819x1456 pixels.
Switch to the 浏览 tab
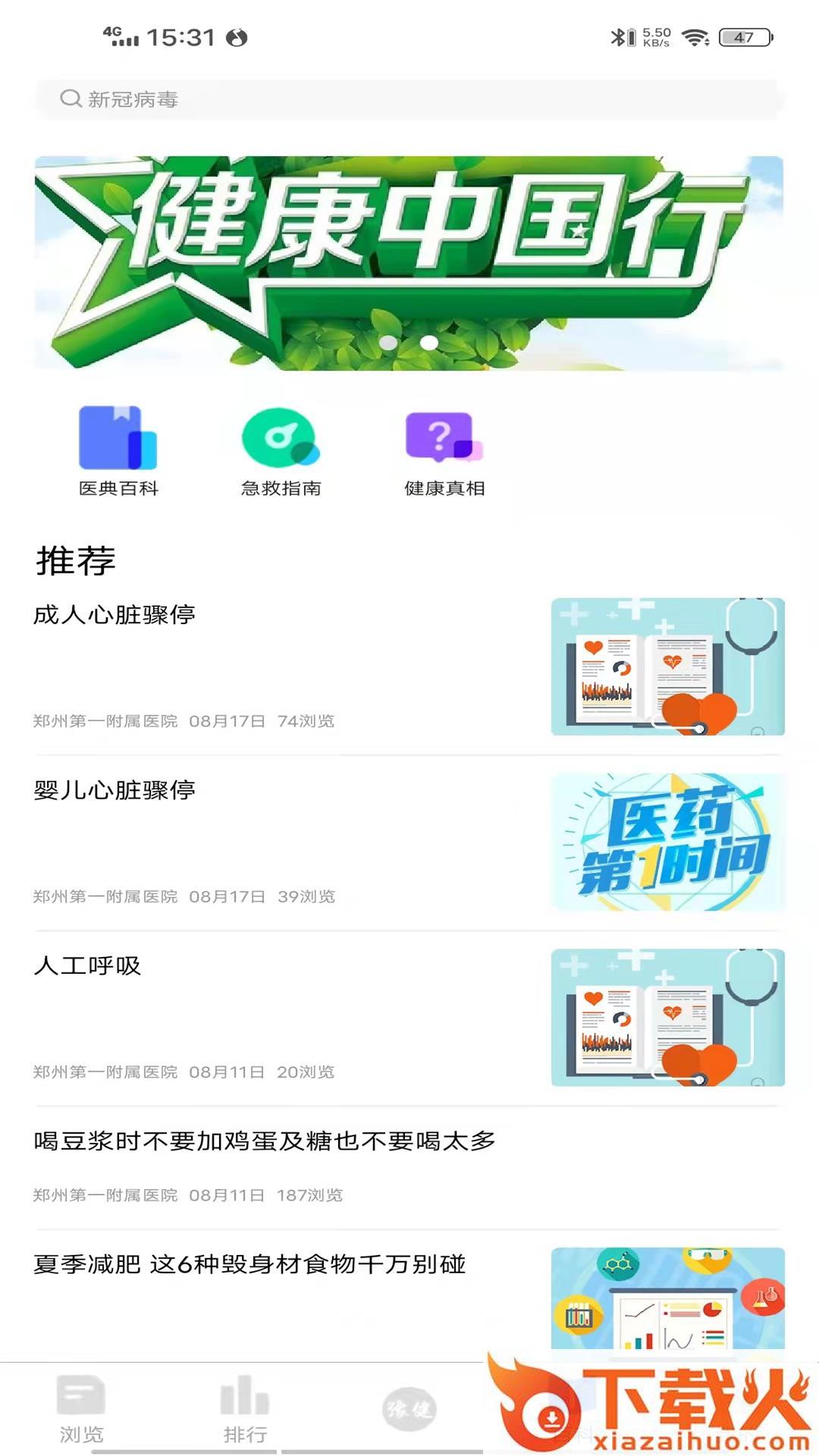[x=82, y=1409]
